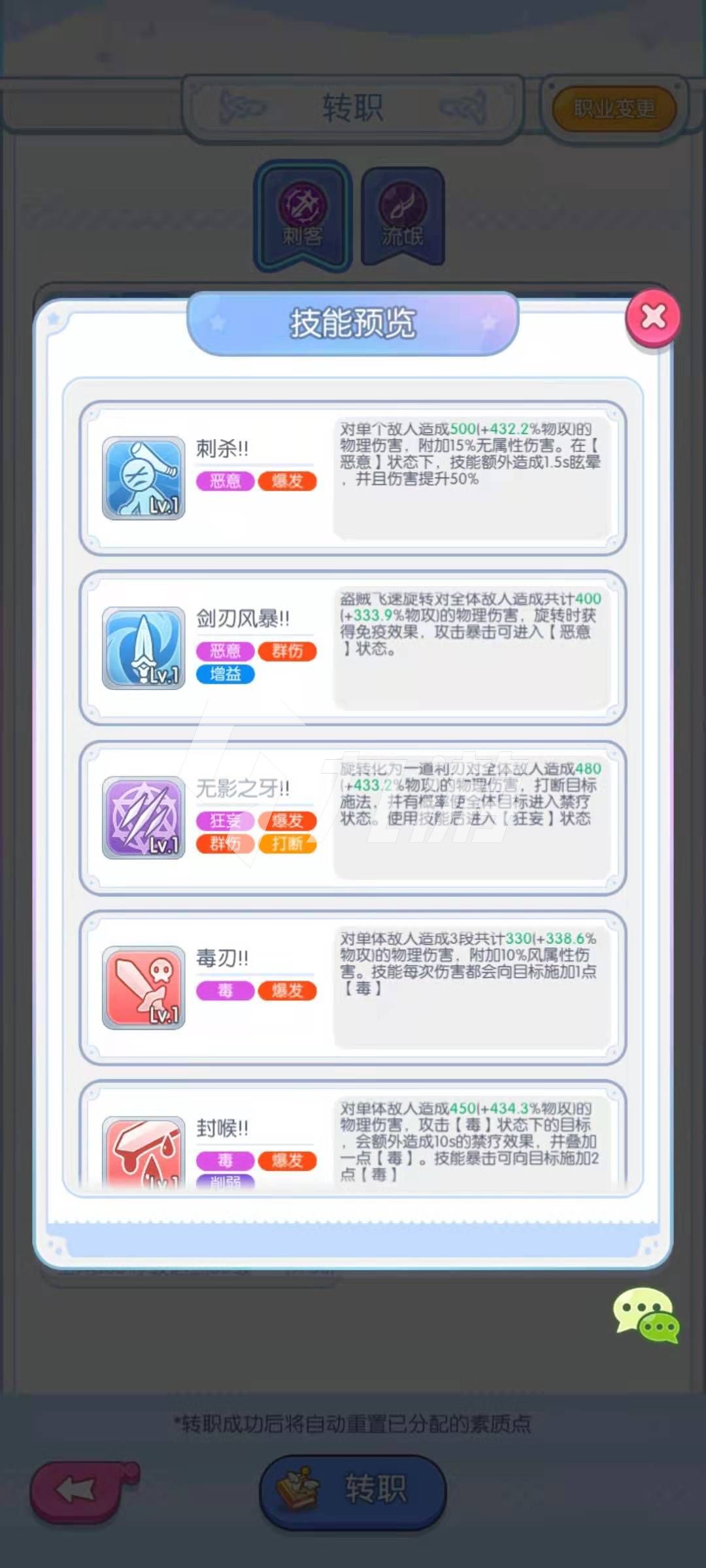Tap the 刺杀!! skill icon
706x1568 pixels.
[x=144, y=478]
